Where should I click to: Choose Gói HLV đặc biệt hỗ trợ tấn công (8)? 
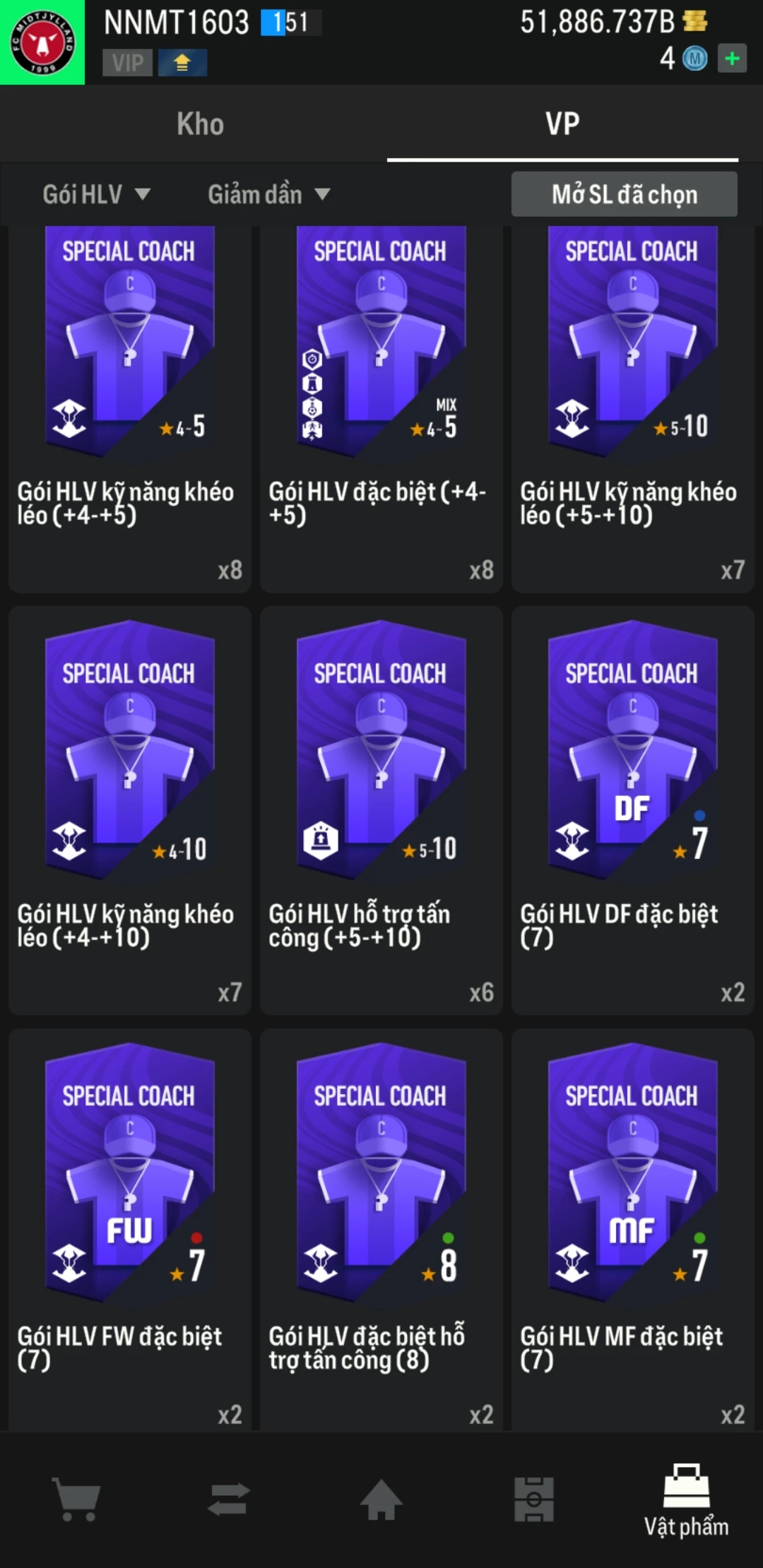[x=381, y=1230]
